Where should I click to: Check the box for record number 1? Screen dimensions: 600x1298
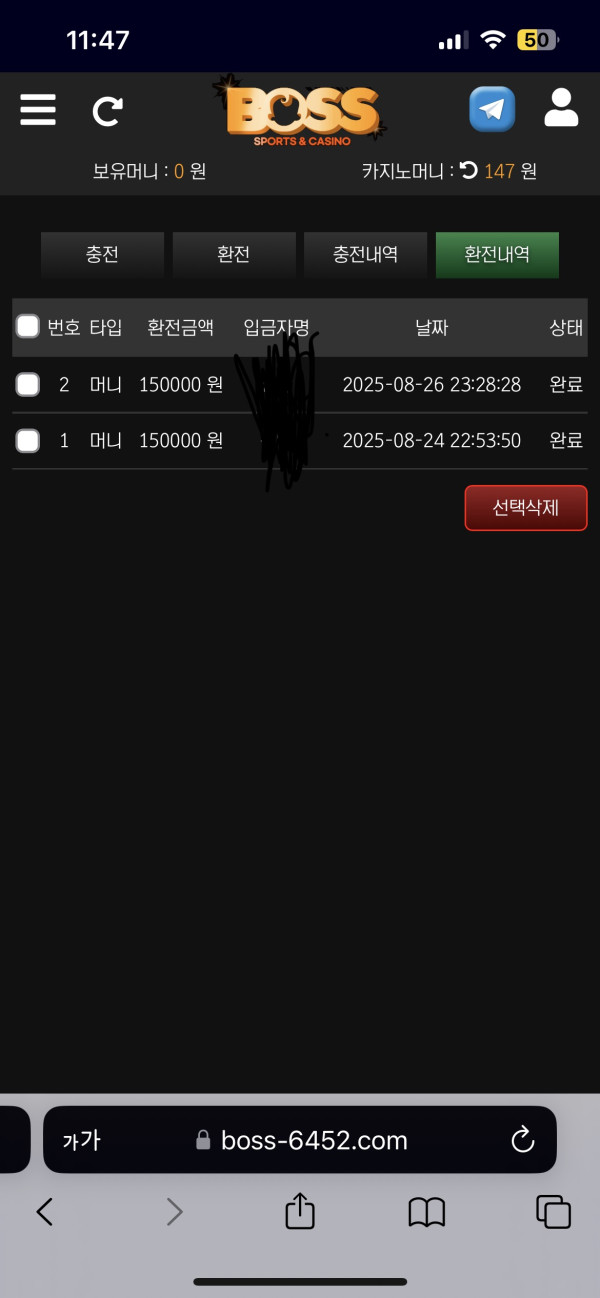pyautogui.click(x=28, y=440)
